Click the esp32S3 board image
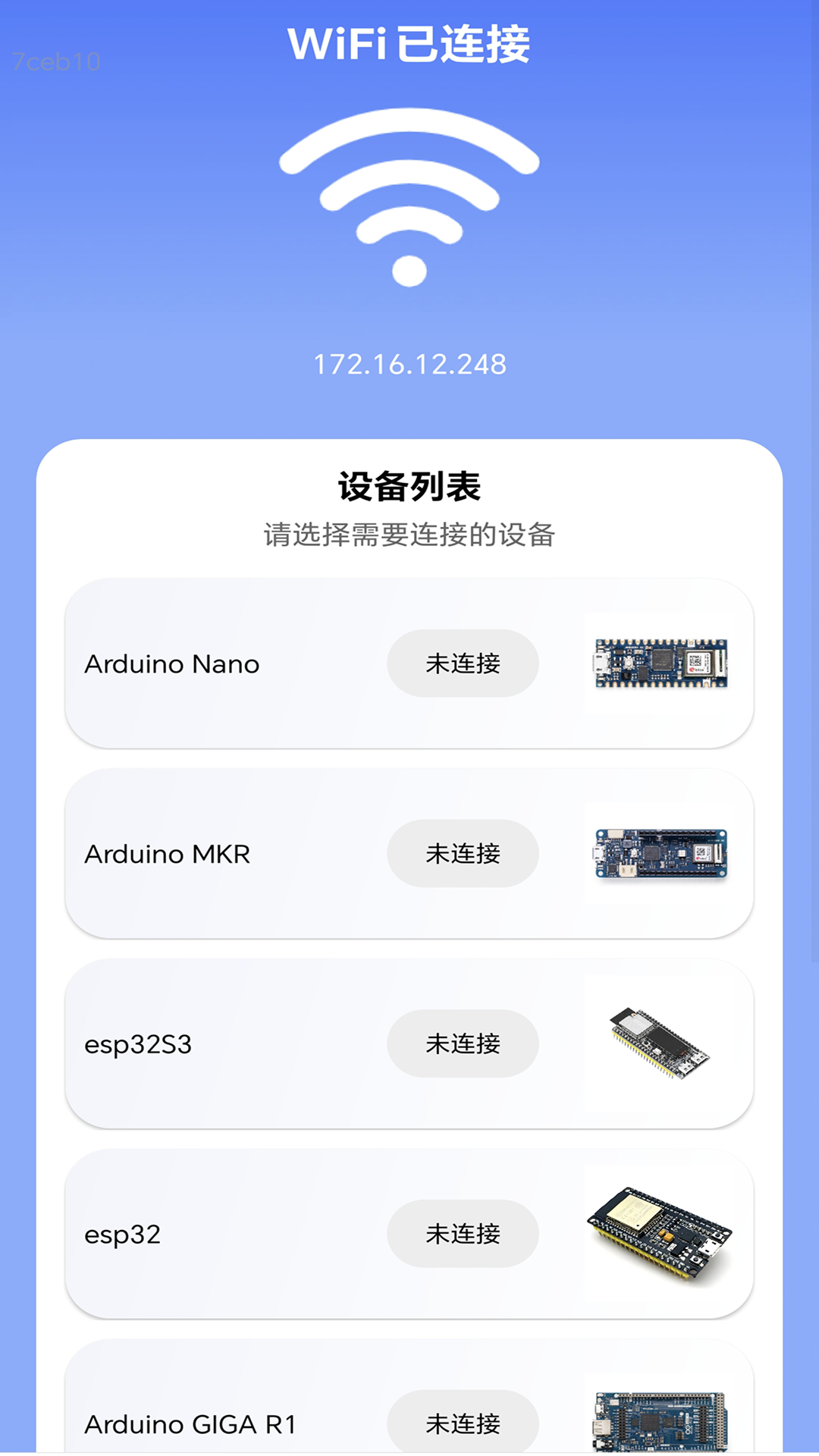The width and height of the screenshot is (819, 1456). [659, 1044]
